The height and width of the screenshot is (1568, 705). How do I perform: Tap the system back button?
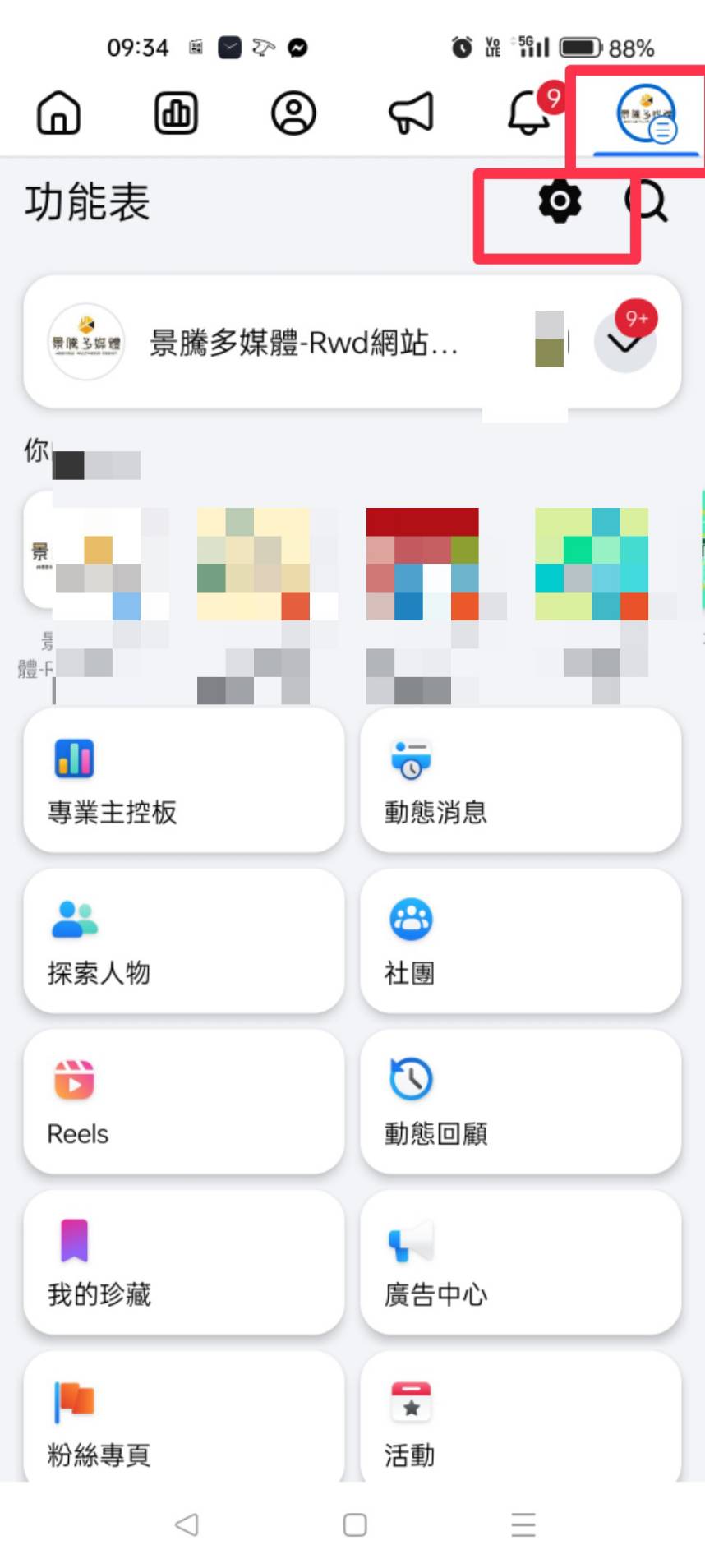point(187,1524)
